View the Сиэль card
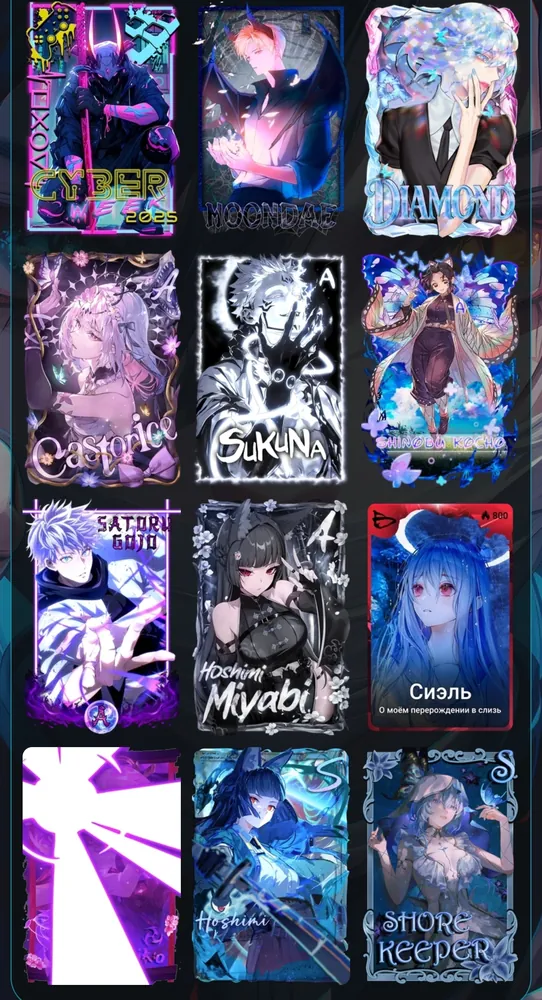Viewport: 542px width, 1000px height. click(440, 617)
